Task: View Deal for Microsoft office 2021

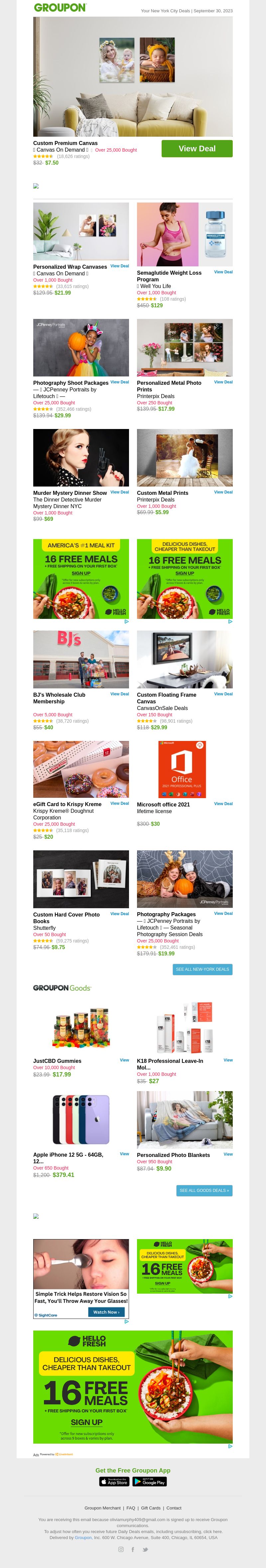Action: [223, 803]
